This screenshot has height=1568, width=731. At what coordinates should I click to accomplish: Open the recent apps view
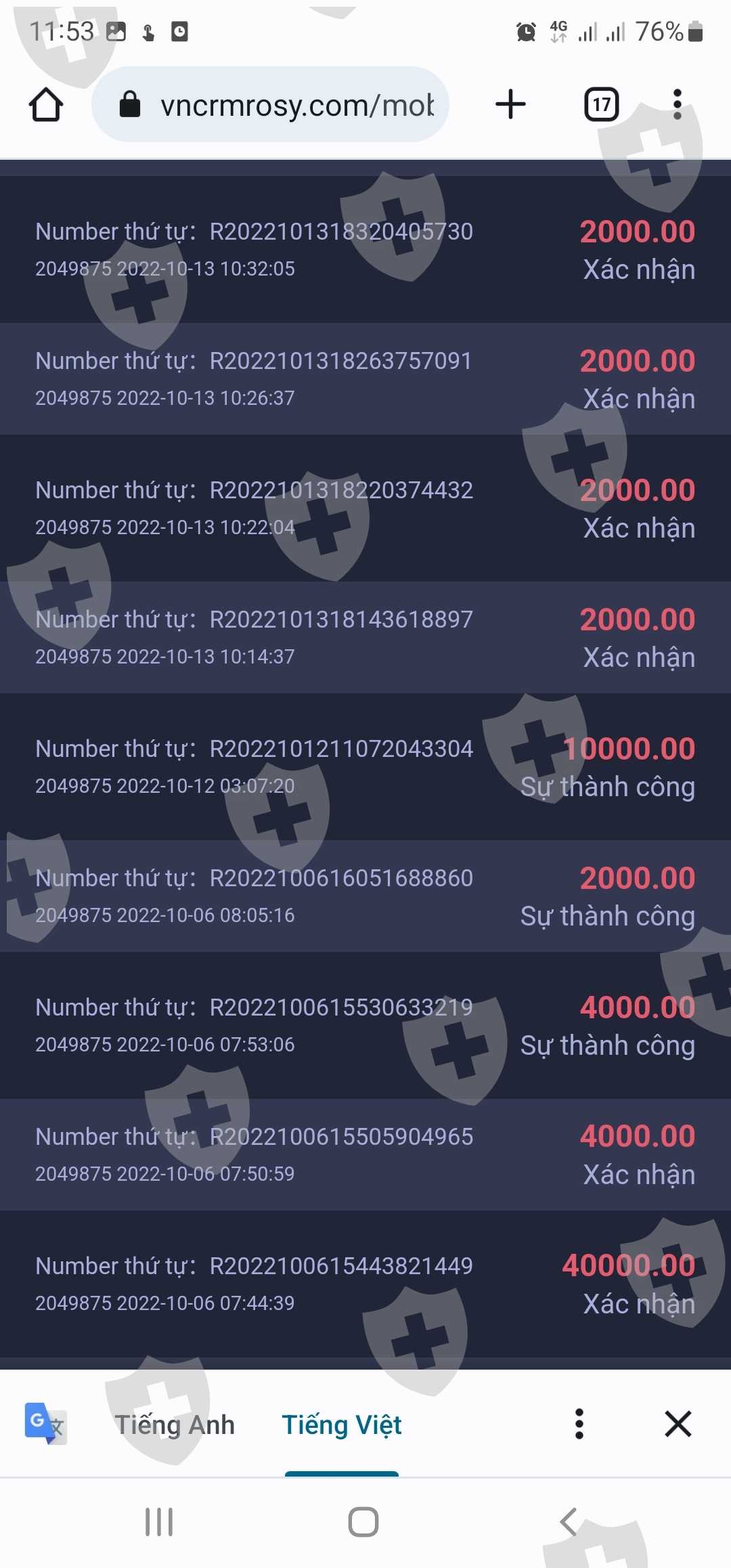159,1522
